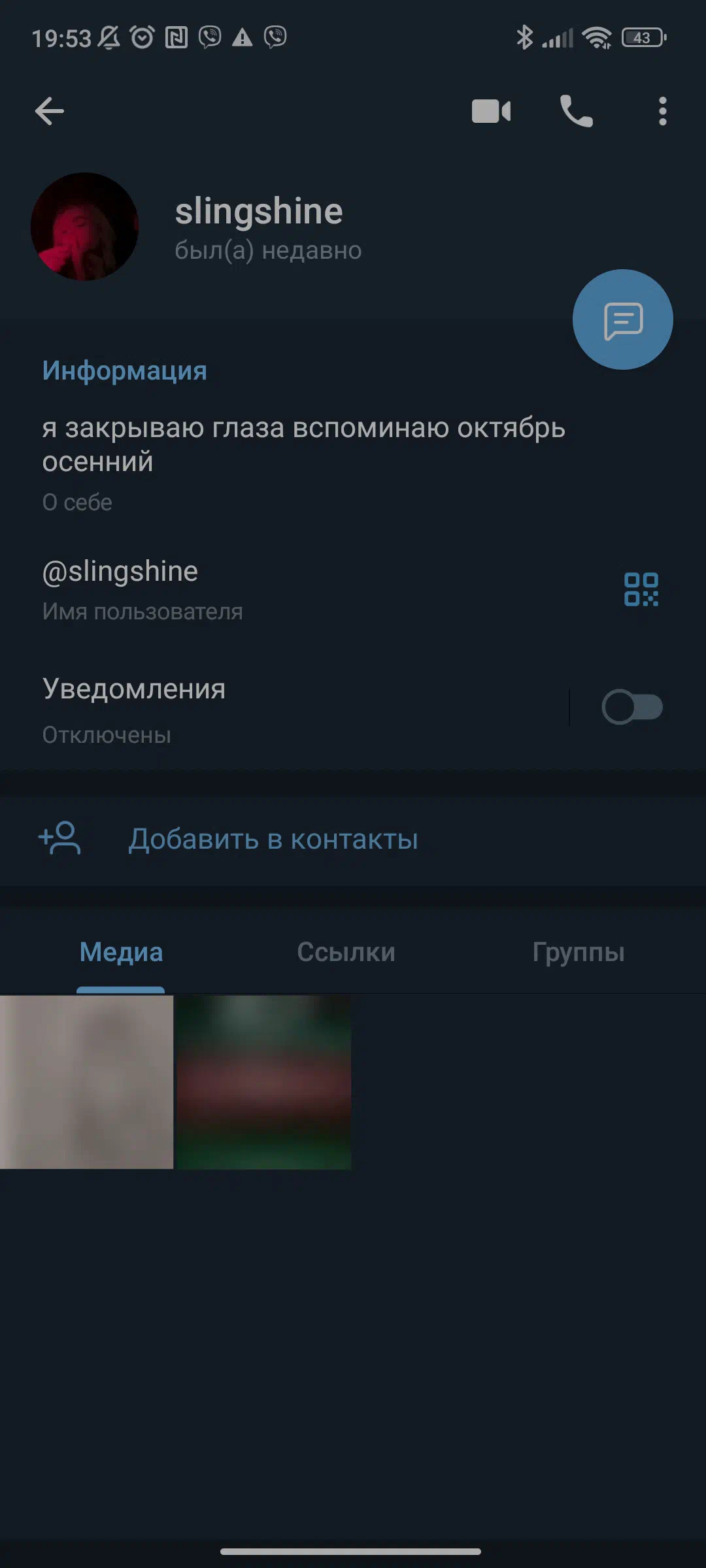The height and width of the screenshot is (1568, 706).
Task: Open the three-dot overflow menu
Action: 663,111
